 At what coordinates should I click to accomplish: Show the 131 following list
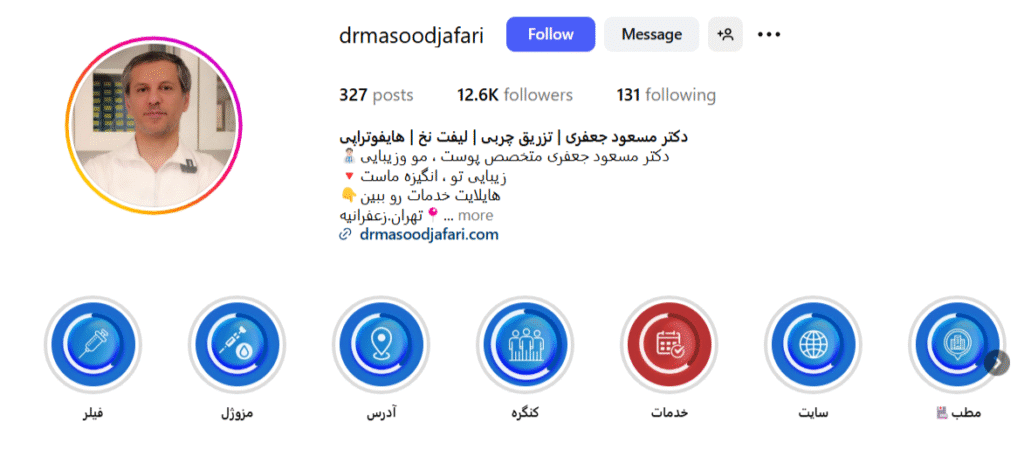(666, 95)
